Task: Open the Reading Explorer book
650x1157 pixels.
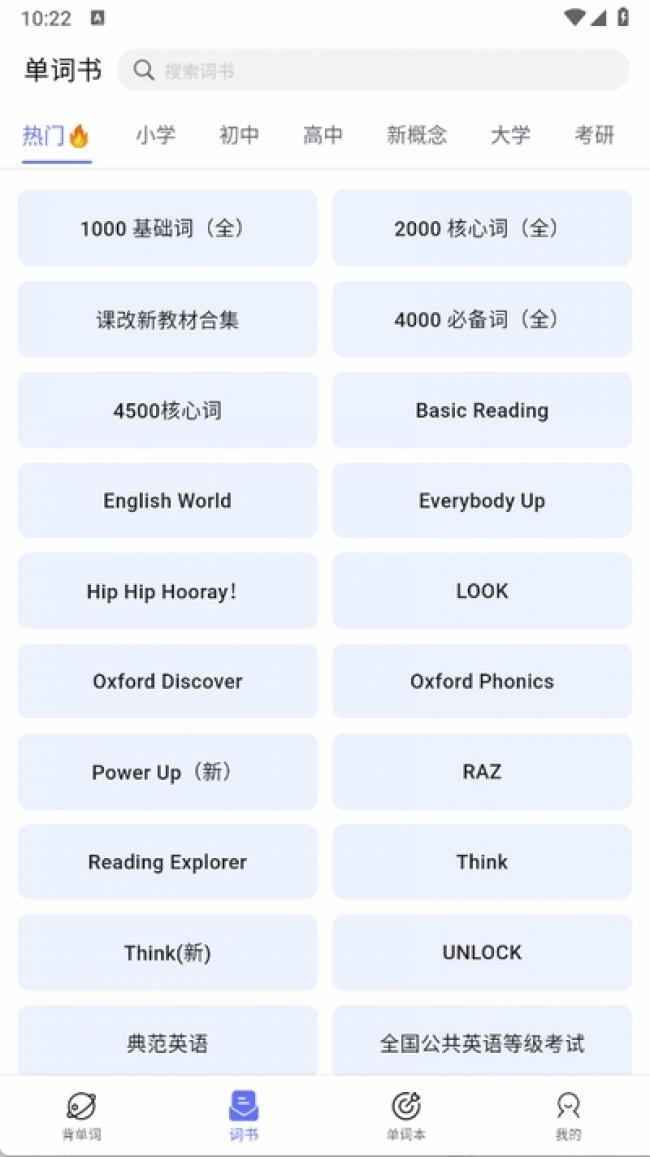Action: pos(167,862)
